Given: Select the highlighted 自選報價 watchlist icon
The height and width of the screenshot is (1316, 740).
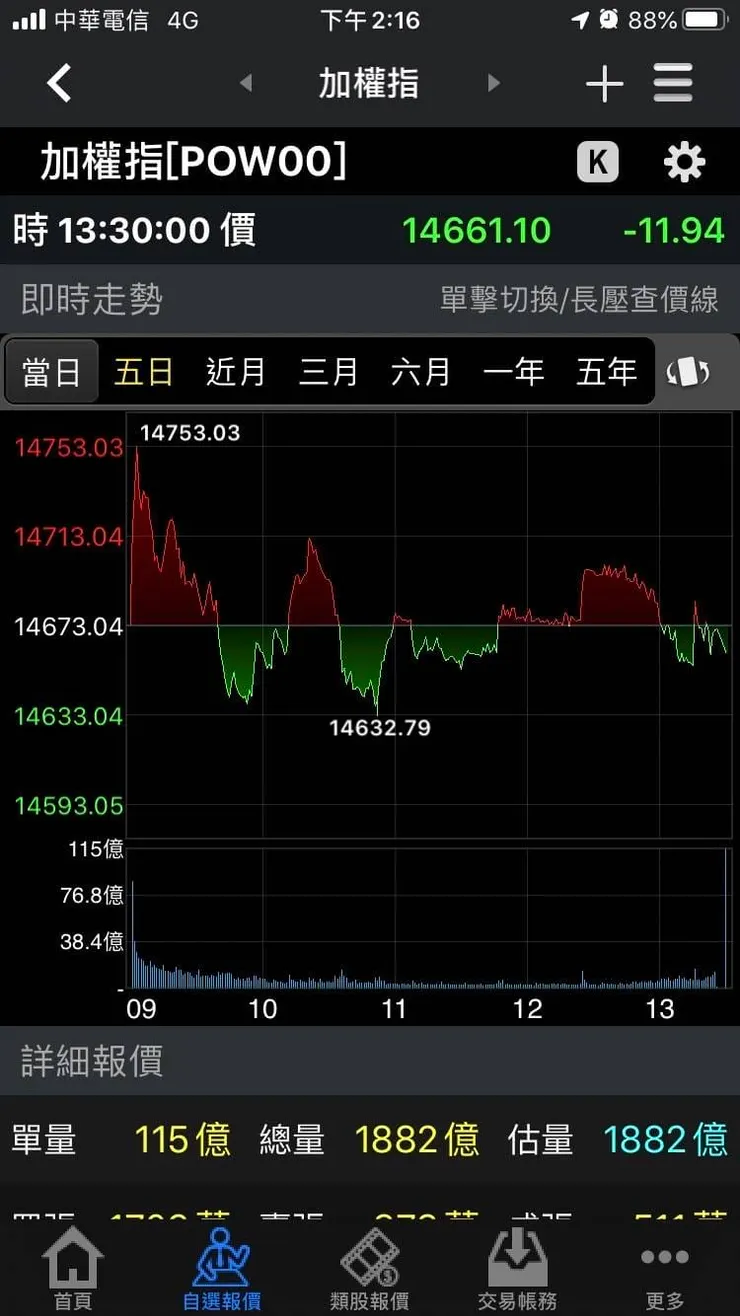Looking at the screenshot, I should pos(222,1262).
